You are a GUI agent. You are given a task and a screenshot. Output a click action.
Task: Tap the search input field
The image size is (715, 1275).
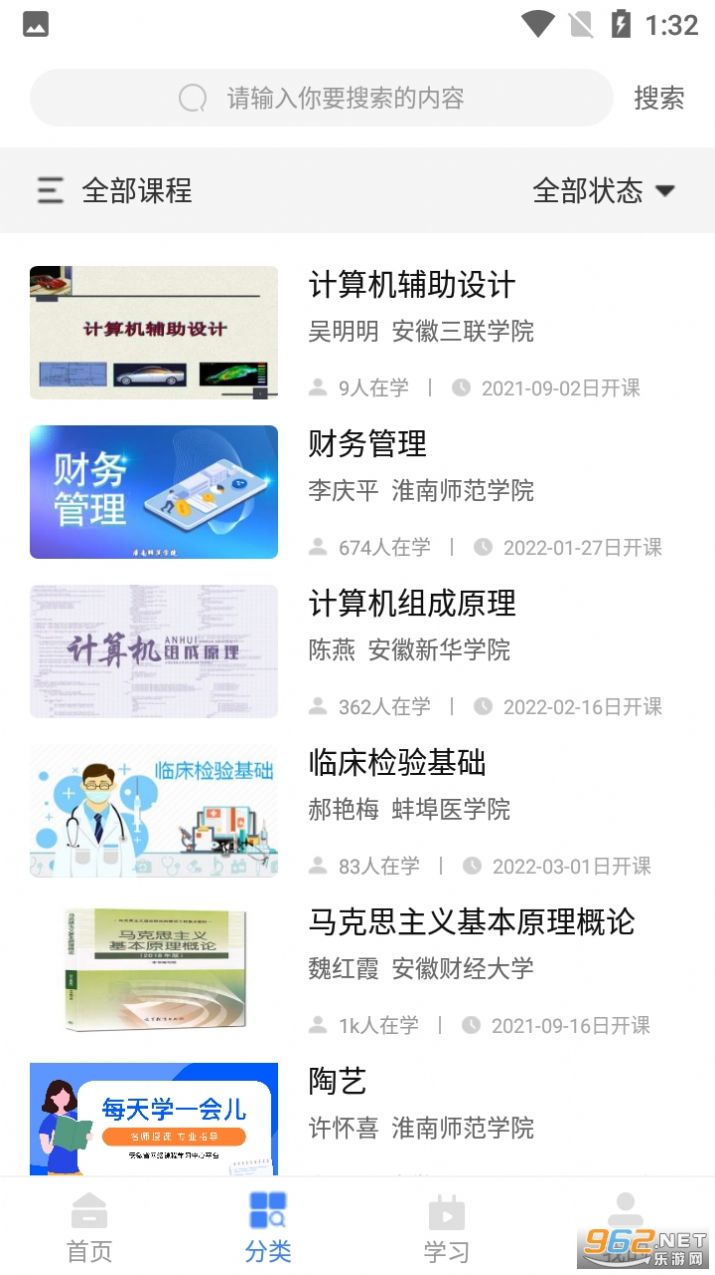(320, 98)
